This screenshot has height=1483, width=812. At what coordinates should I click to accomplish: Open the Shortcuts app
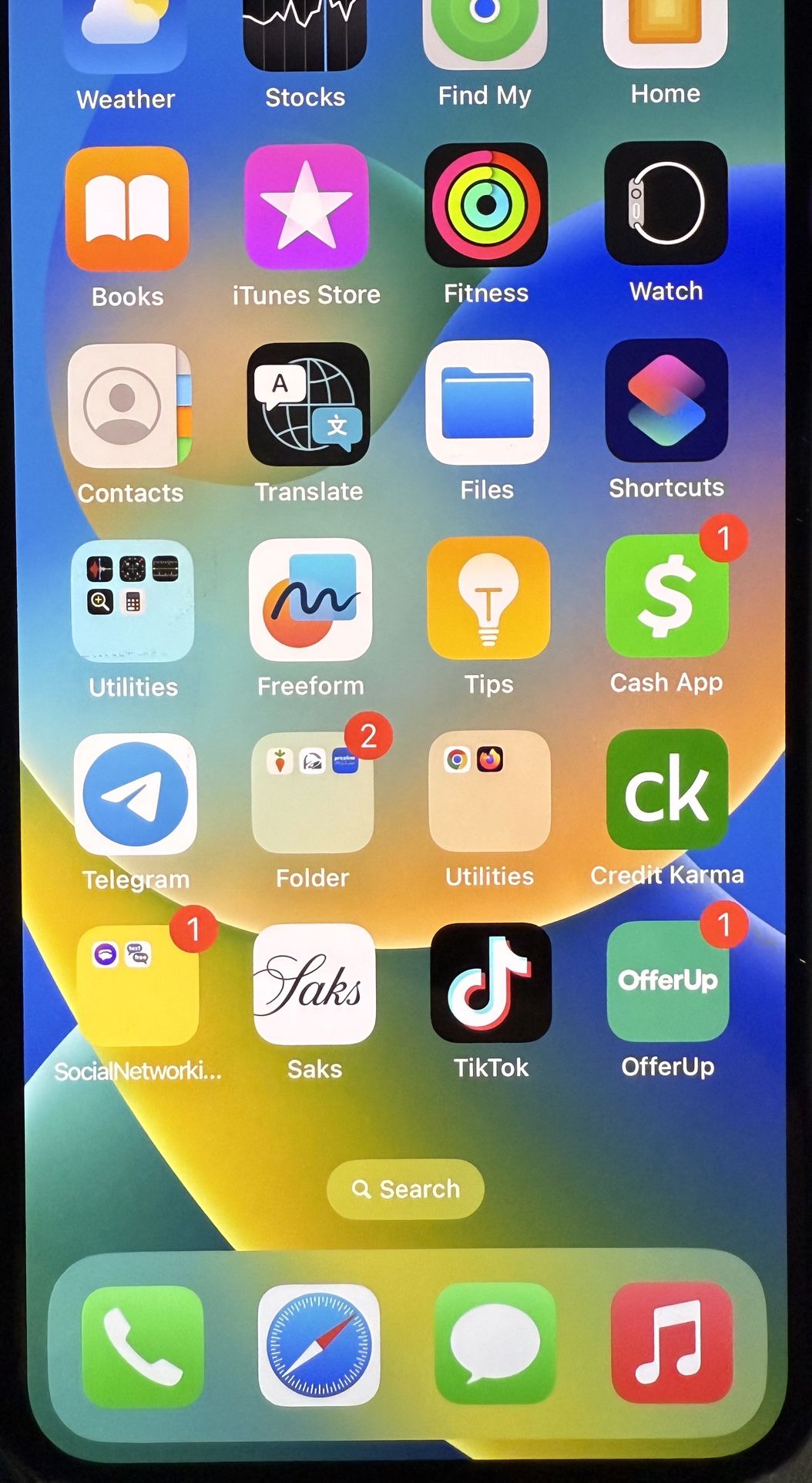tap(666, 400)
